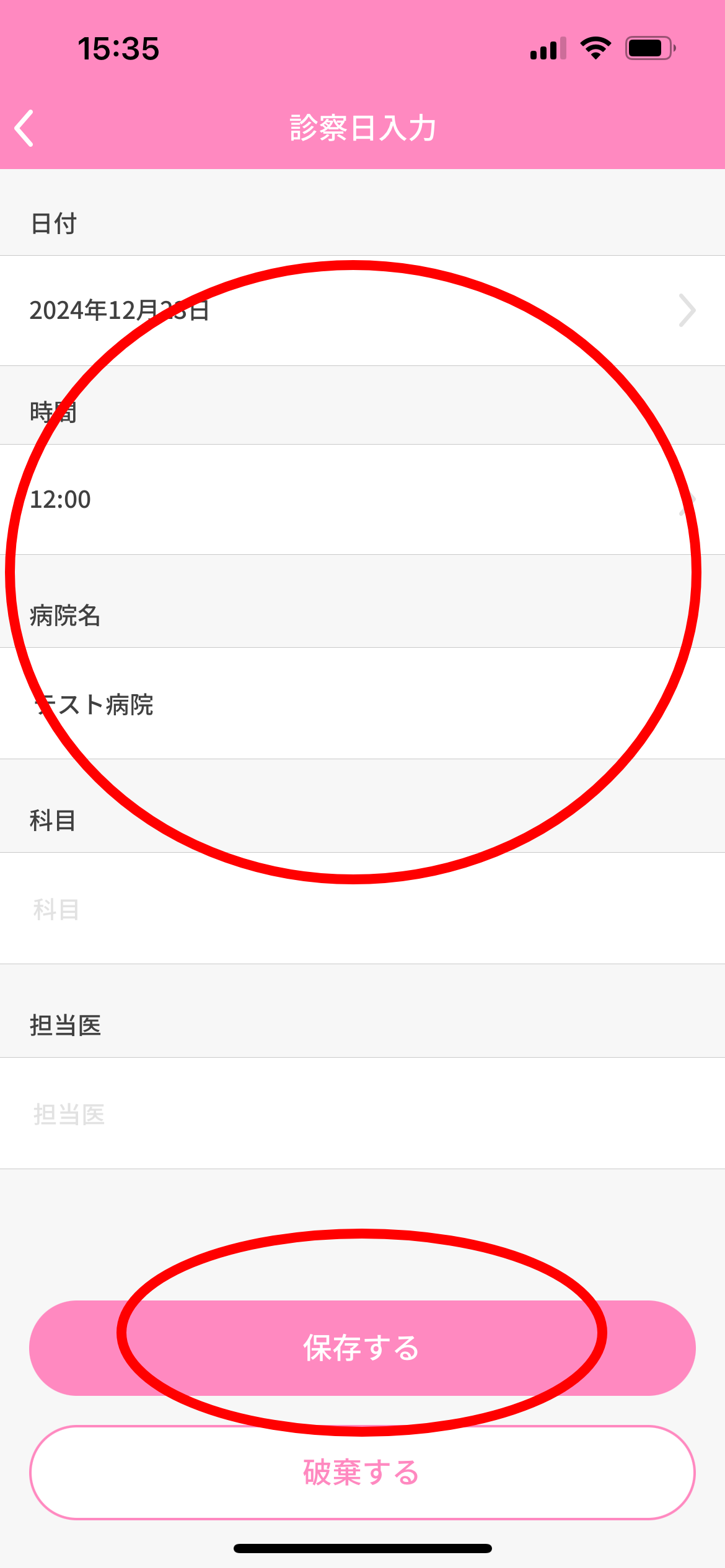Edit the hospital name field テスト病院
The width and height of the screenshot is (725, 1568).
(x=362, y=703)
